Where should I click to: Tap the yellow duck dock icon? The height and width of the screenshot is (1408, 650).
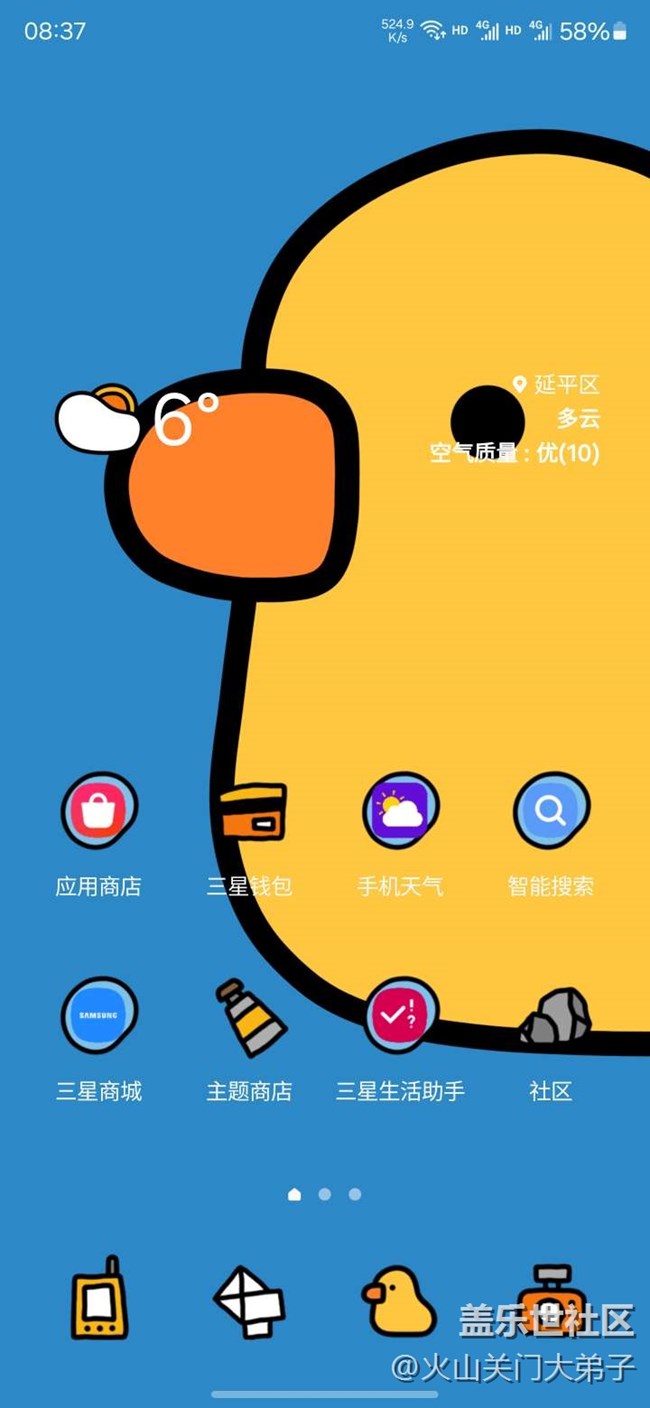398,1301
